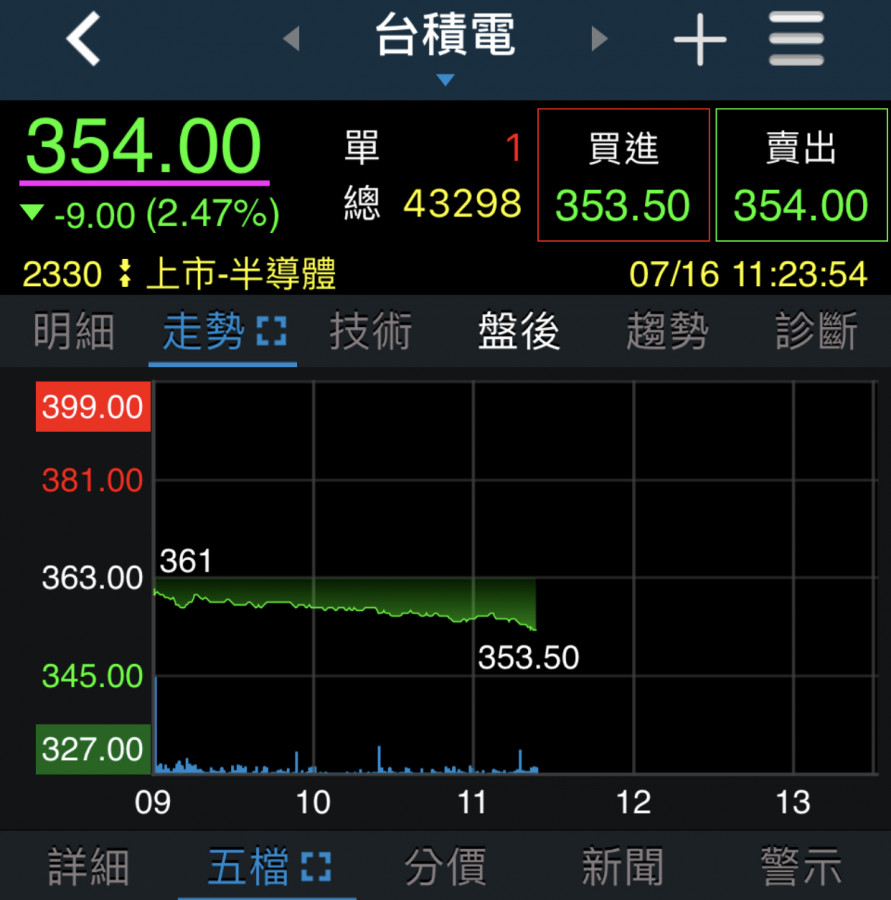Switch to the 明細 tab
Image resolution: width=891 pixels, height=900 pixels.
pyautogui.click(x=74, y=332)
